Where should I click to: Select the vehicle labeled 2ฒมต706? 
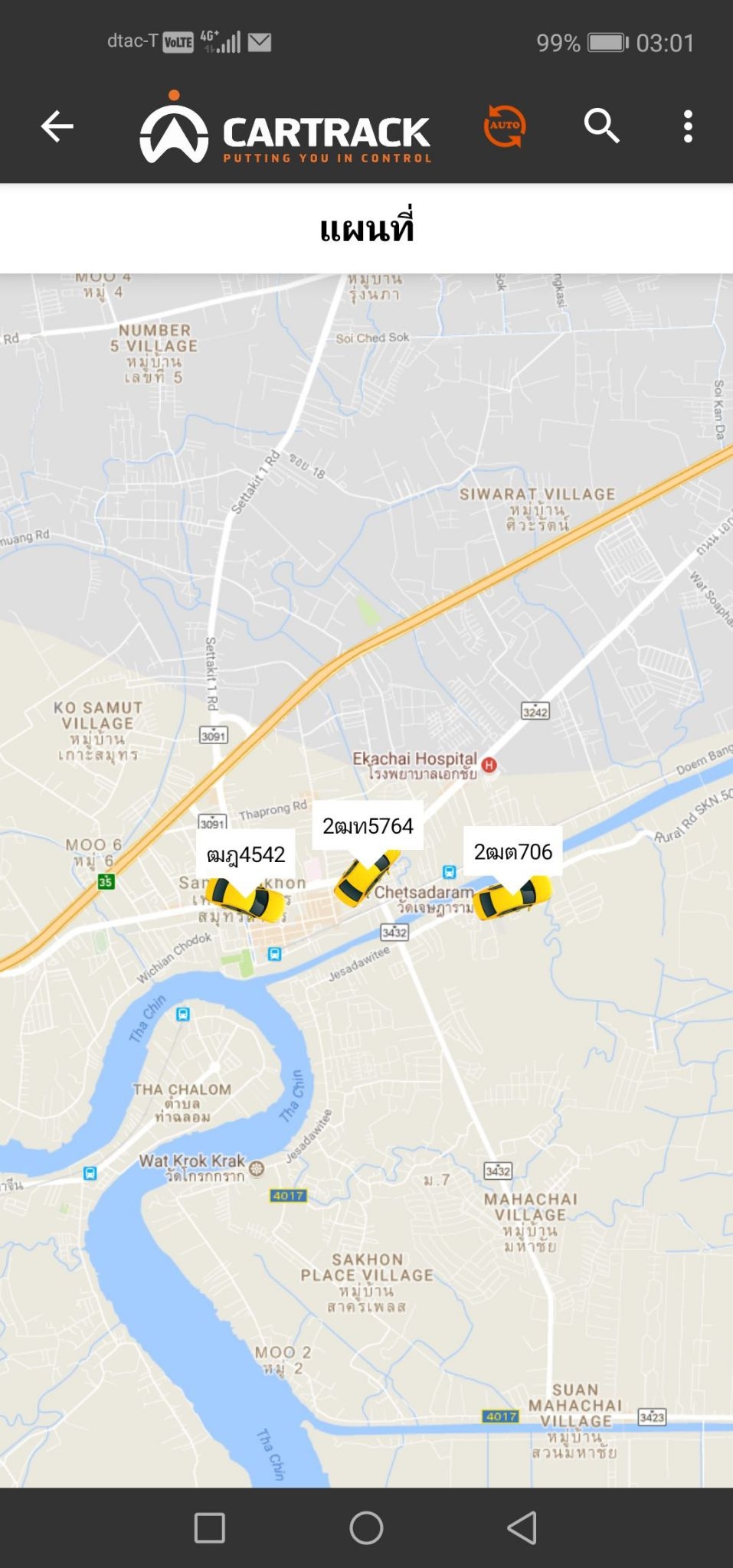pos(512,898)
